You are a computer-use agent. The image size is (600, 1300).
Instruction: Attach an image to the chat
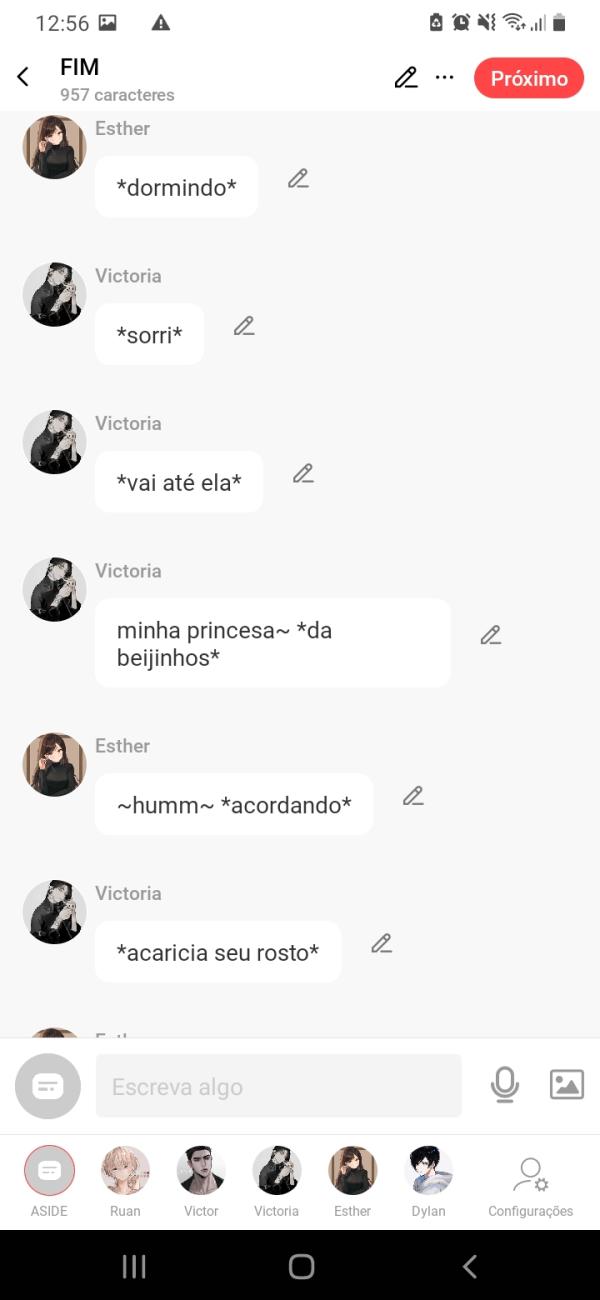pos(566,1085)
